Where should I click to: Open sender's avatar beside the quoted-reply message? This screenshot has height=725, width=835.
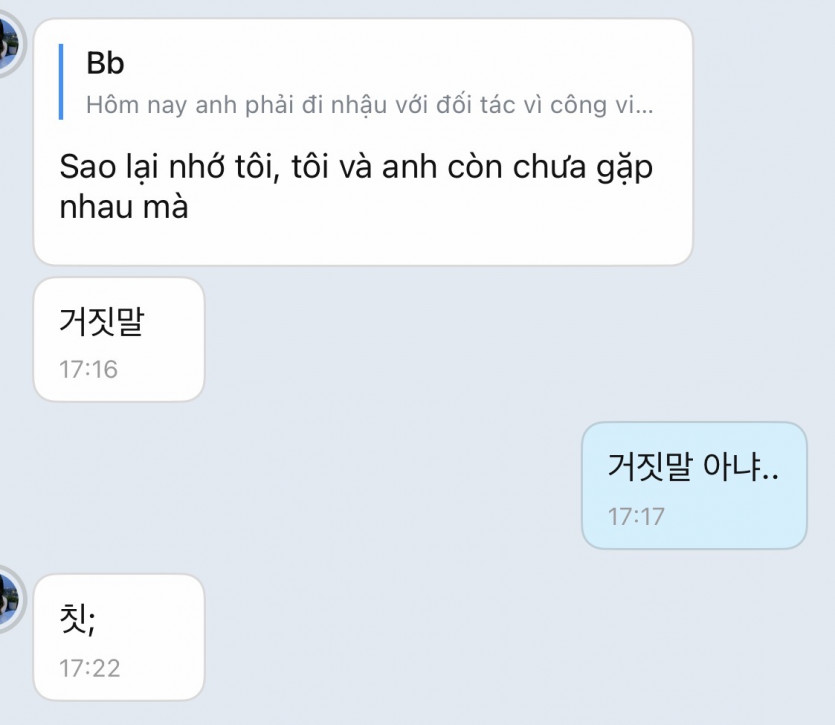pyautogui.click(x=6, y=46)
